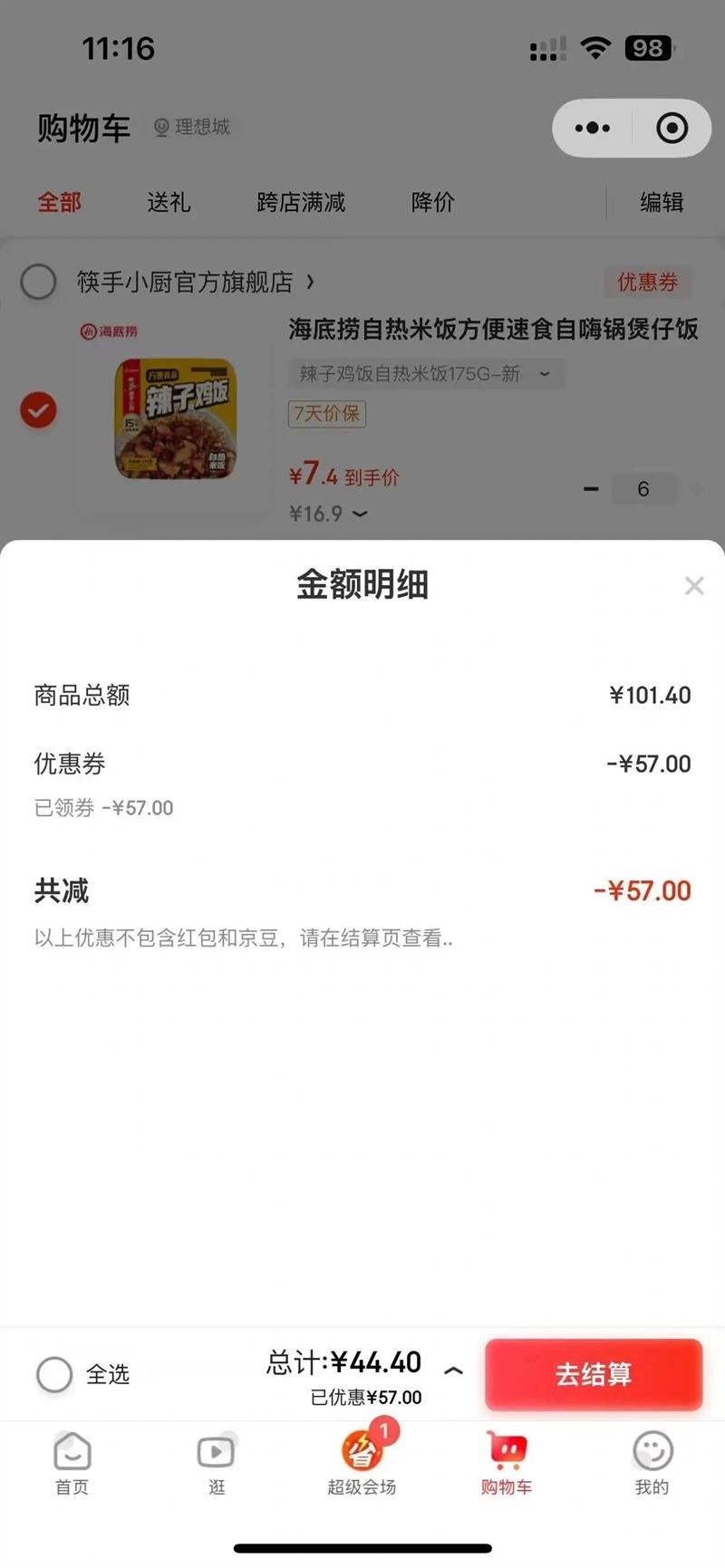This screenshot has width=725, height=1568.
Task: Switch to the 跨店满减 tab
Action: coord(300,202)
